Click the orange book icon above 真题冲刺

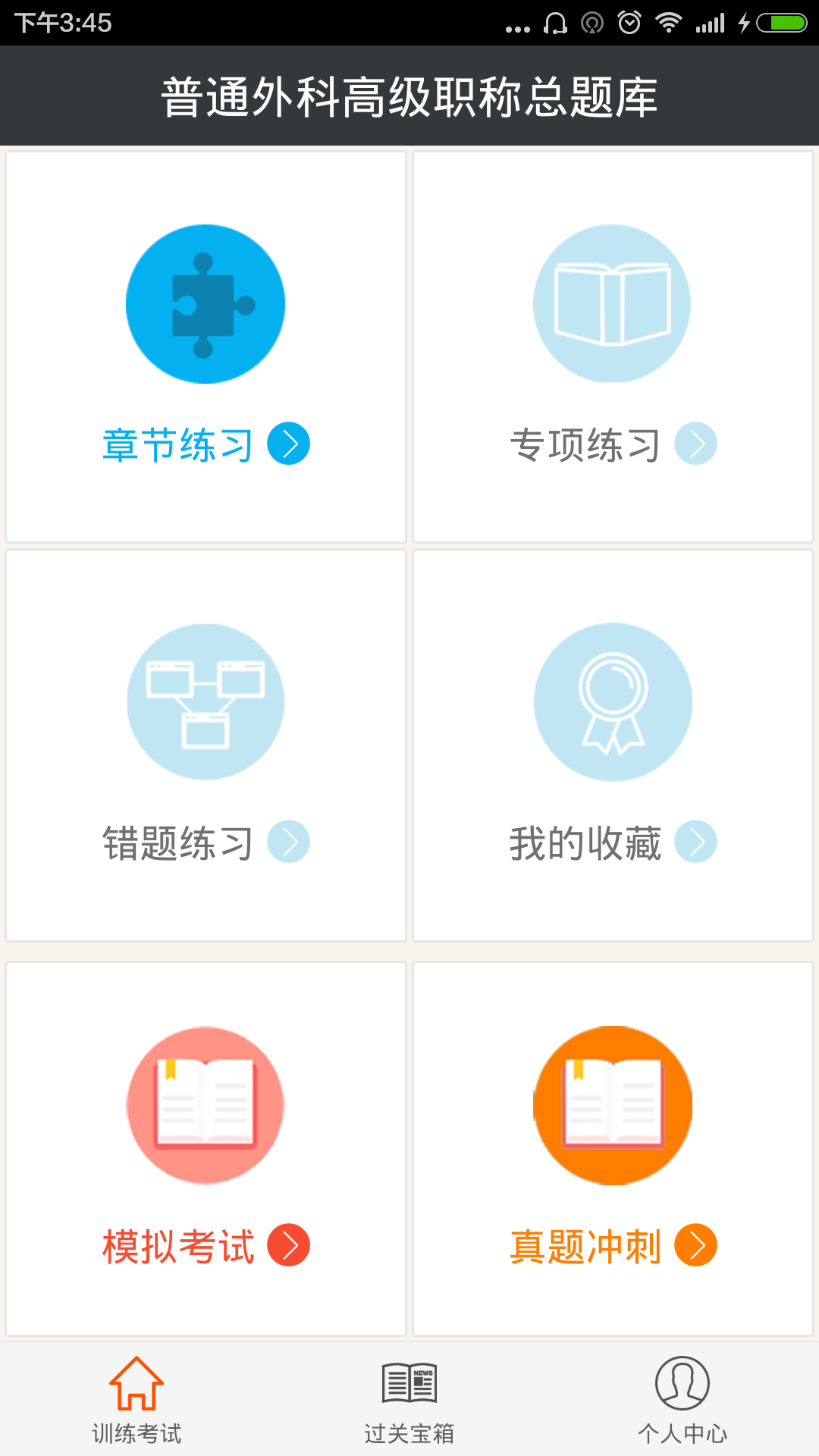[x=613, y=1106]
